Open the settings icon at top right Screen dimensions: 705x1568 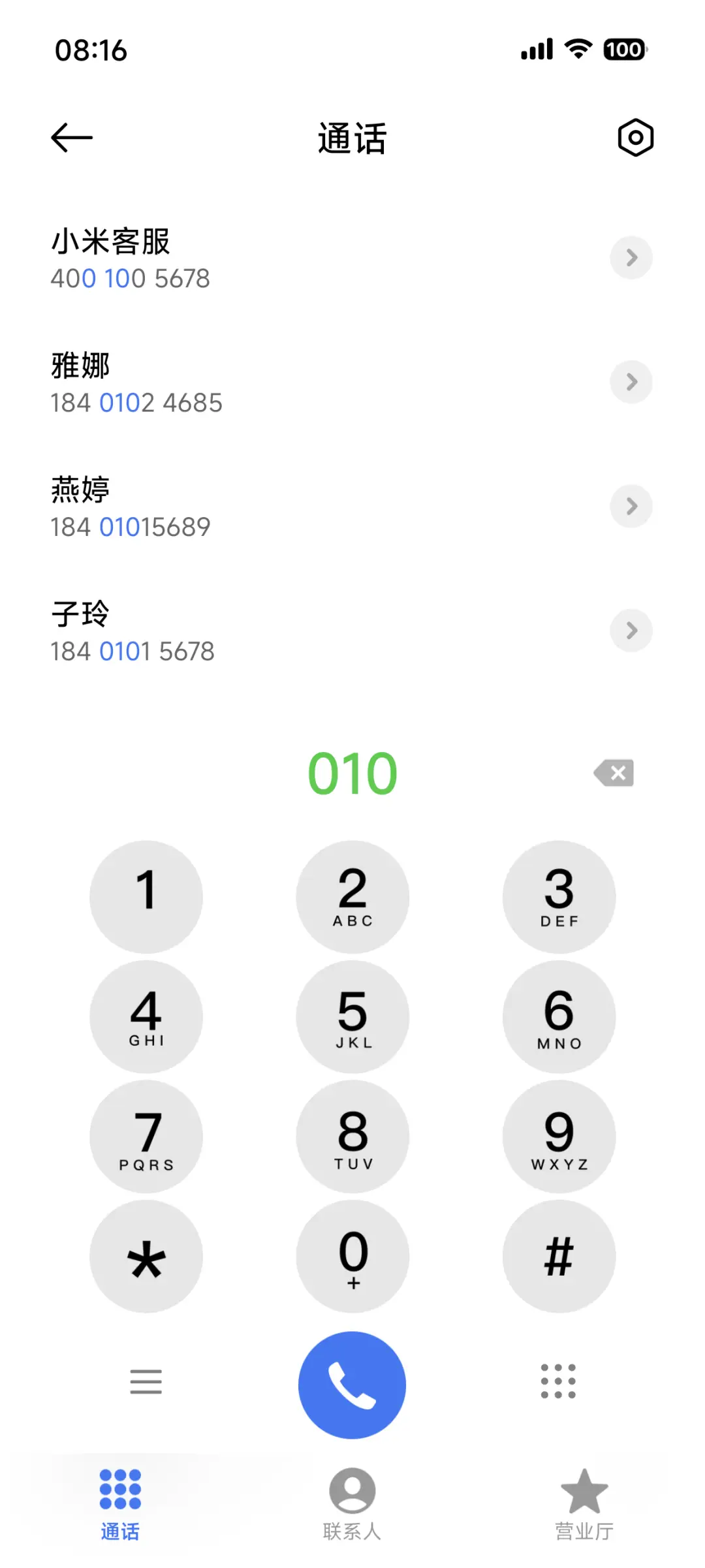[634, 137]
